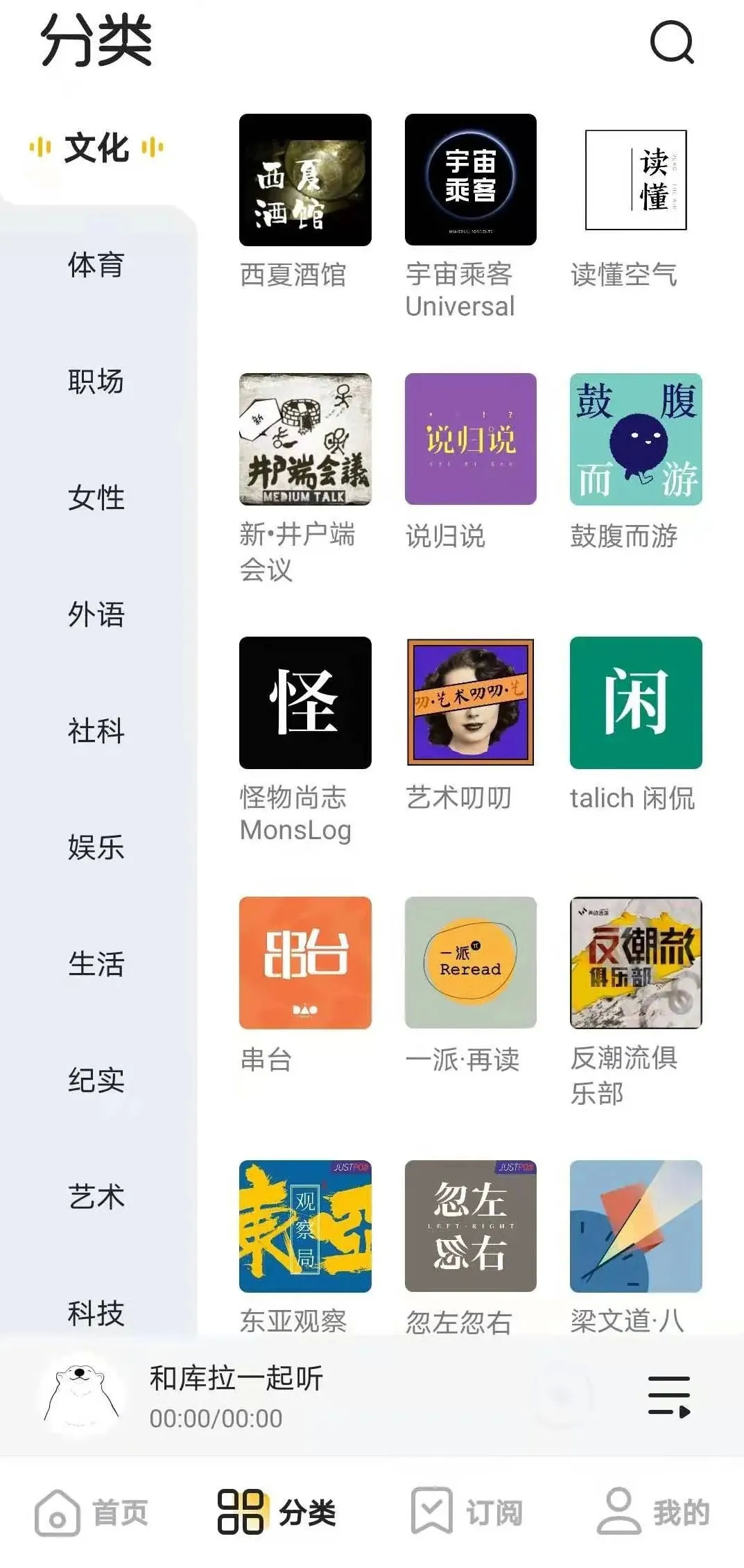Image resolution: width=744 pixels, height=1568 pixels.
Task: Open the 鼓腹而游 podcast
Action: click(636, 440)
